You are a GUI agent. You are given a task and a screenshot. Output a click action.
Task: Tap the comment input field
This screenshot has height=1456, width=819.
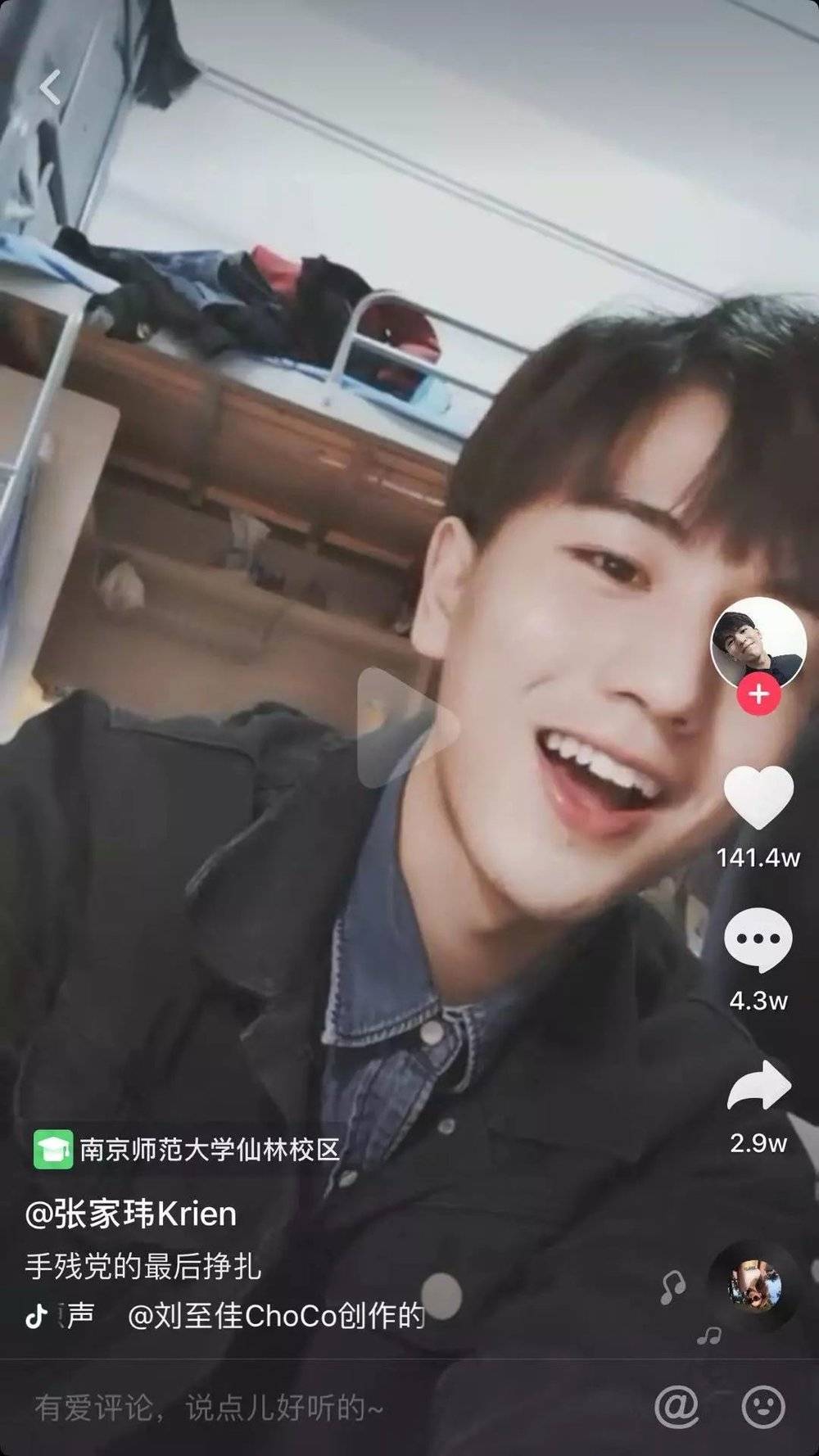(328, 1408)
